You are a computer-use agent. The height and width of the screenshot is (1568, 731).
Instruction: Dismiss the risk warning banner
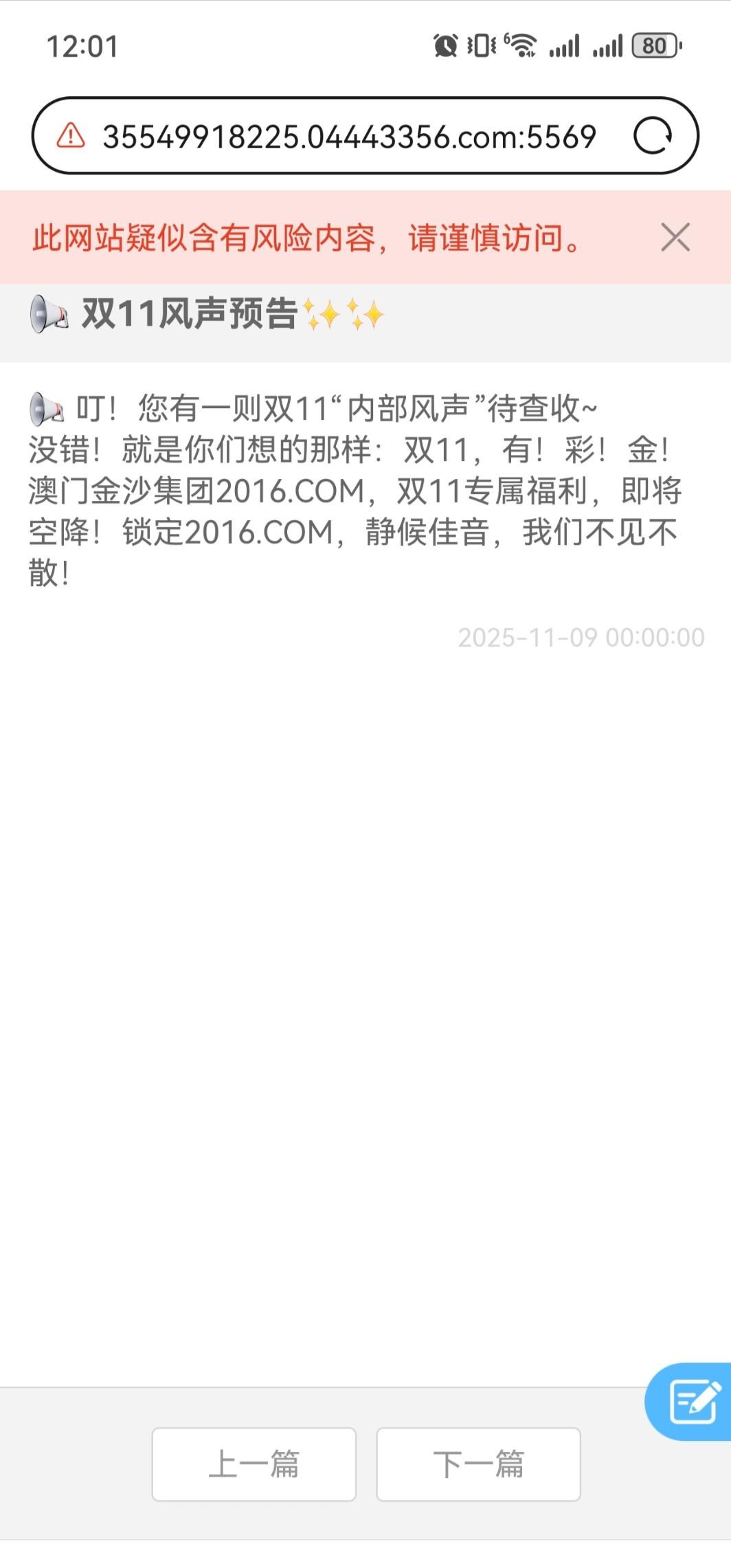pyautogui.click(x=675, y=238)
